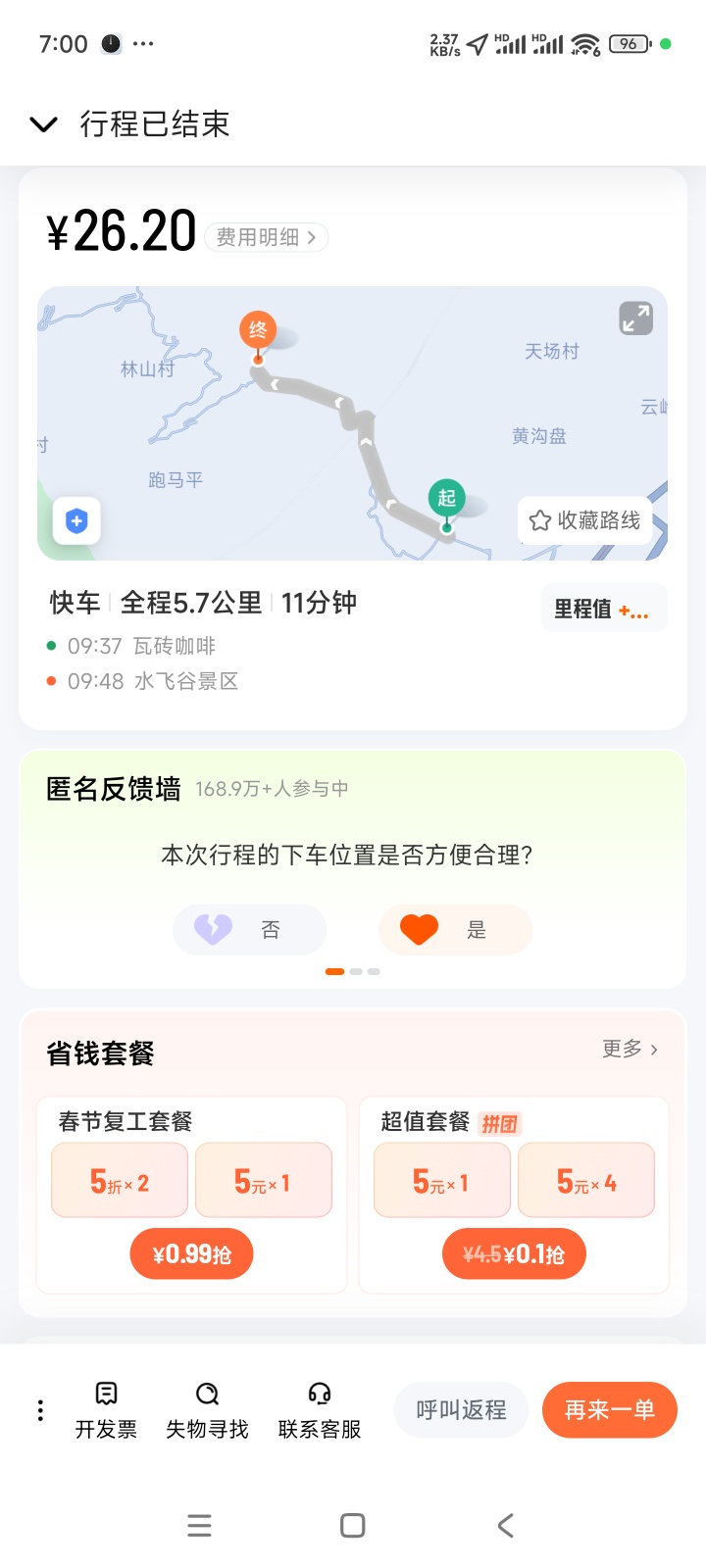
Task: Tap 呼叫返程 to book a return ride
Action: pos(461,1410)
